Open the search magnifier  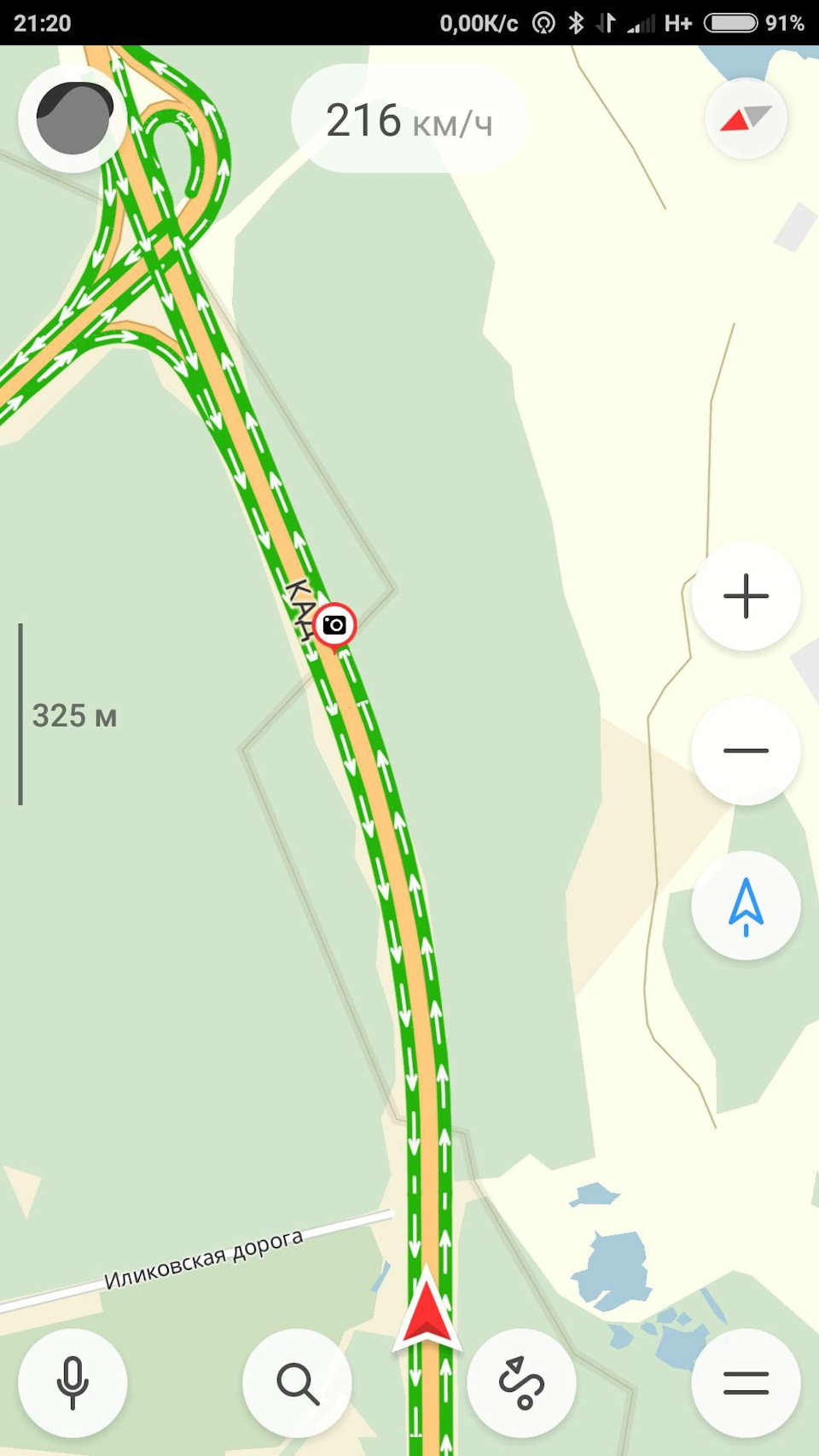(297, 1383)
